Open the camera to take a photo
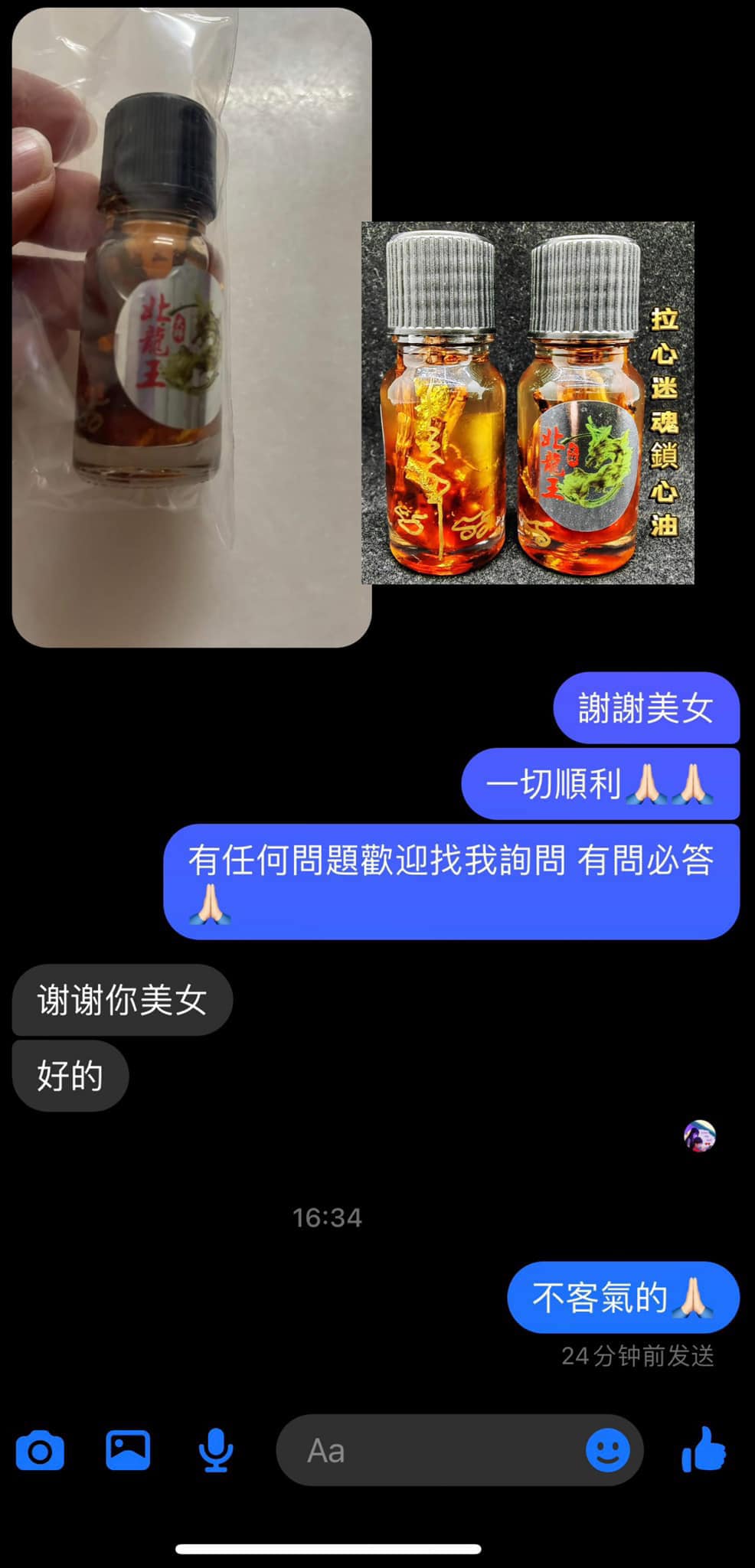Screen dimensions: 755x1568 pyautogui.click(x=40, y=1450)
